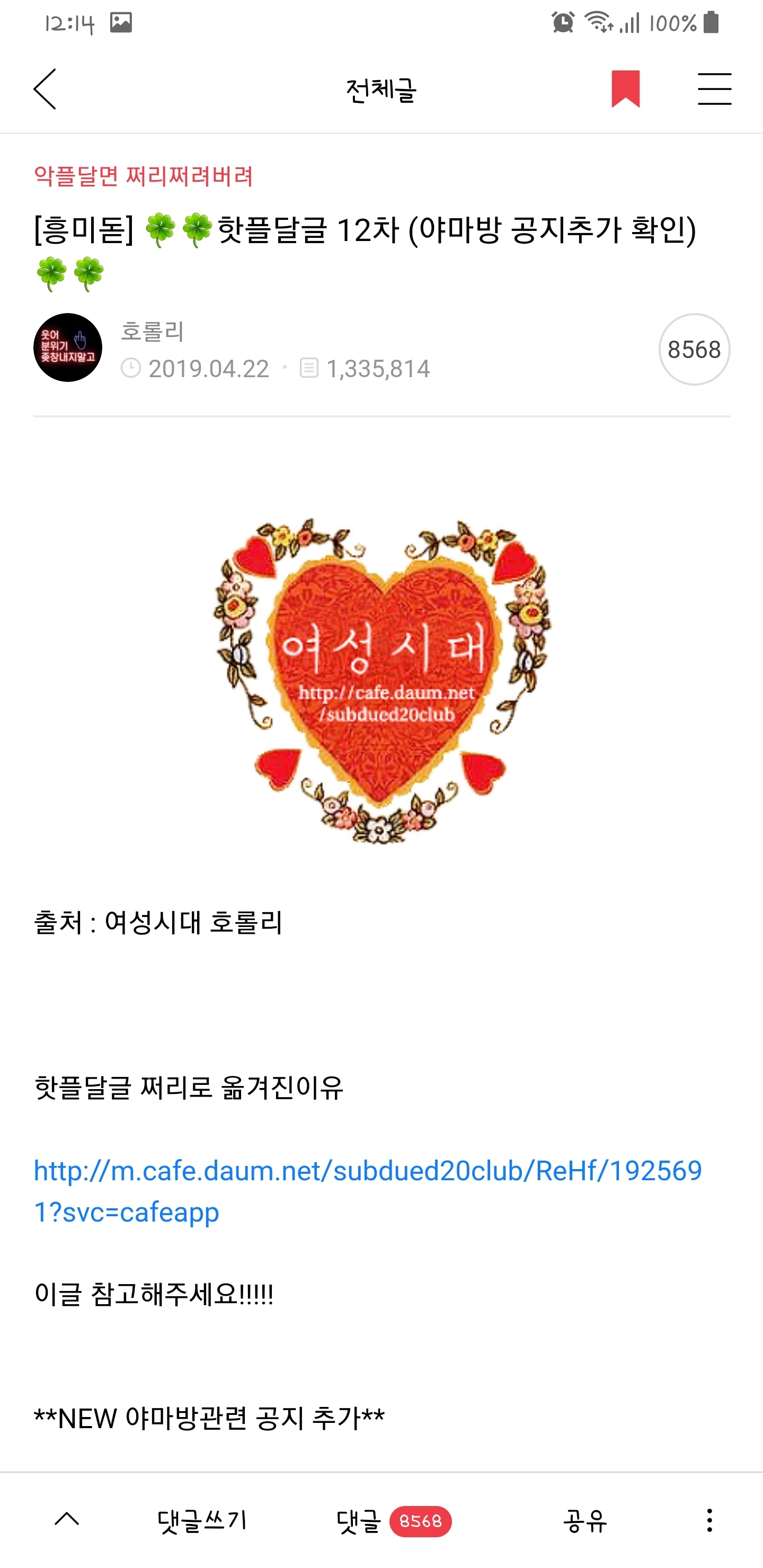Tap 댓글쓰기 to write a comment
The height and width of the screenshot is (1568, 763).
click(x=202, y=1520)
